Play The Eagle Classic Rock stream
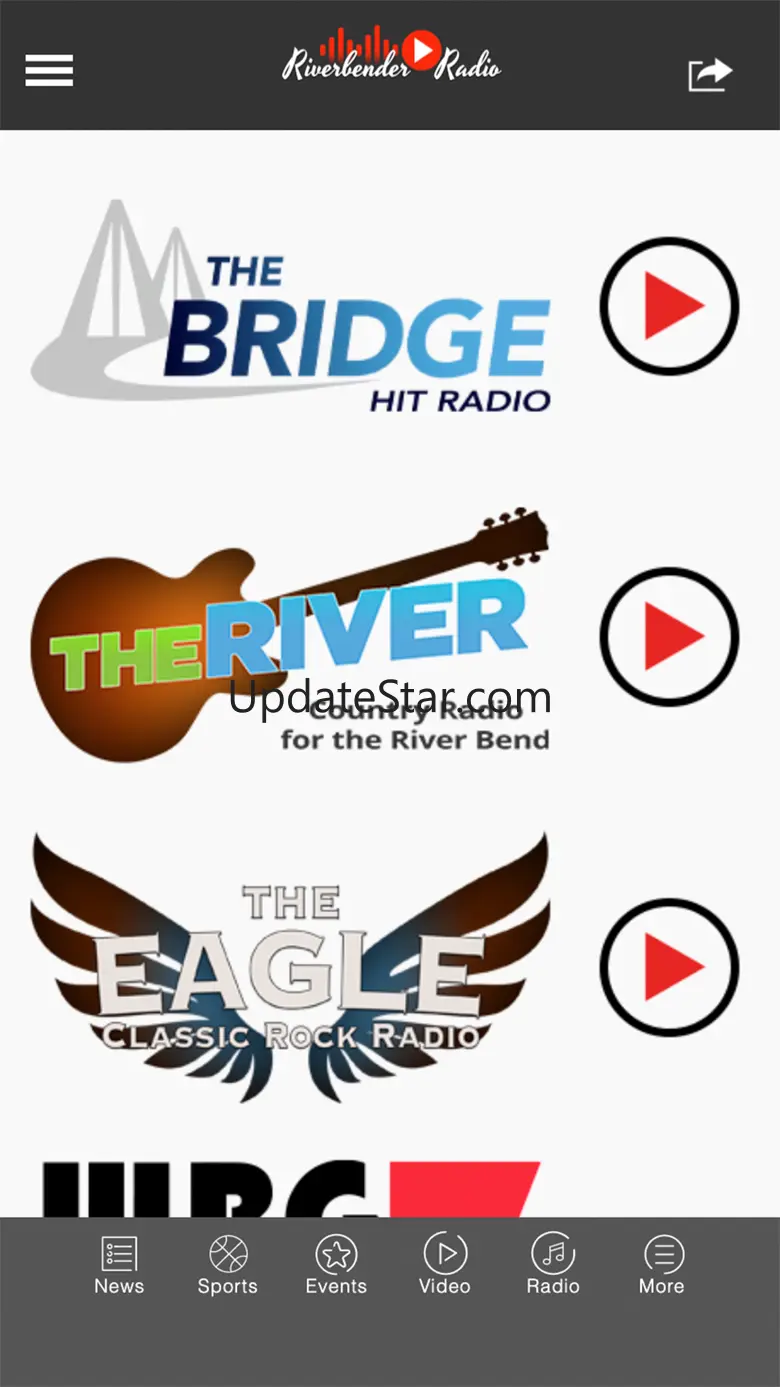Viewport: 780px width, 1387px height. tap(669, 967)
